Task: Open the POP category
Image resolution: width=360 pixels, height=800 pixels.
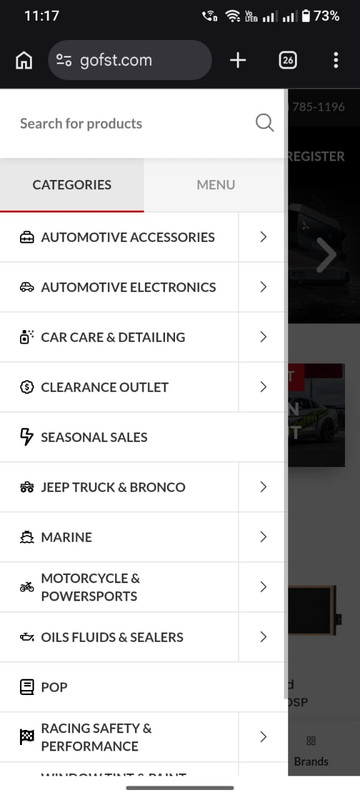Action: [143, 687]
